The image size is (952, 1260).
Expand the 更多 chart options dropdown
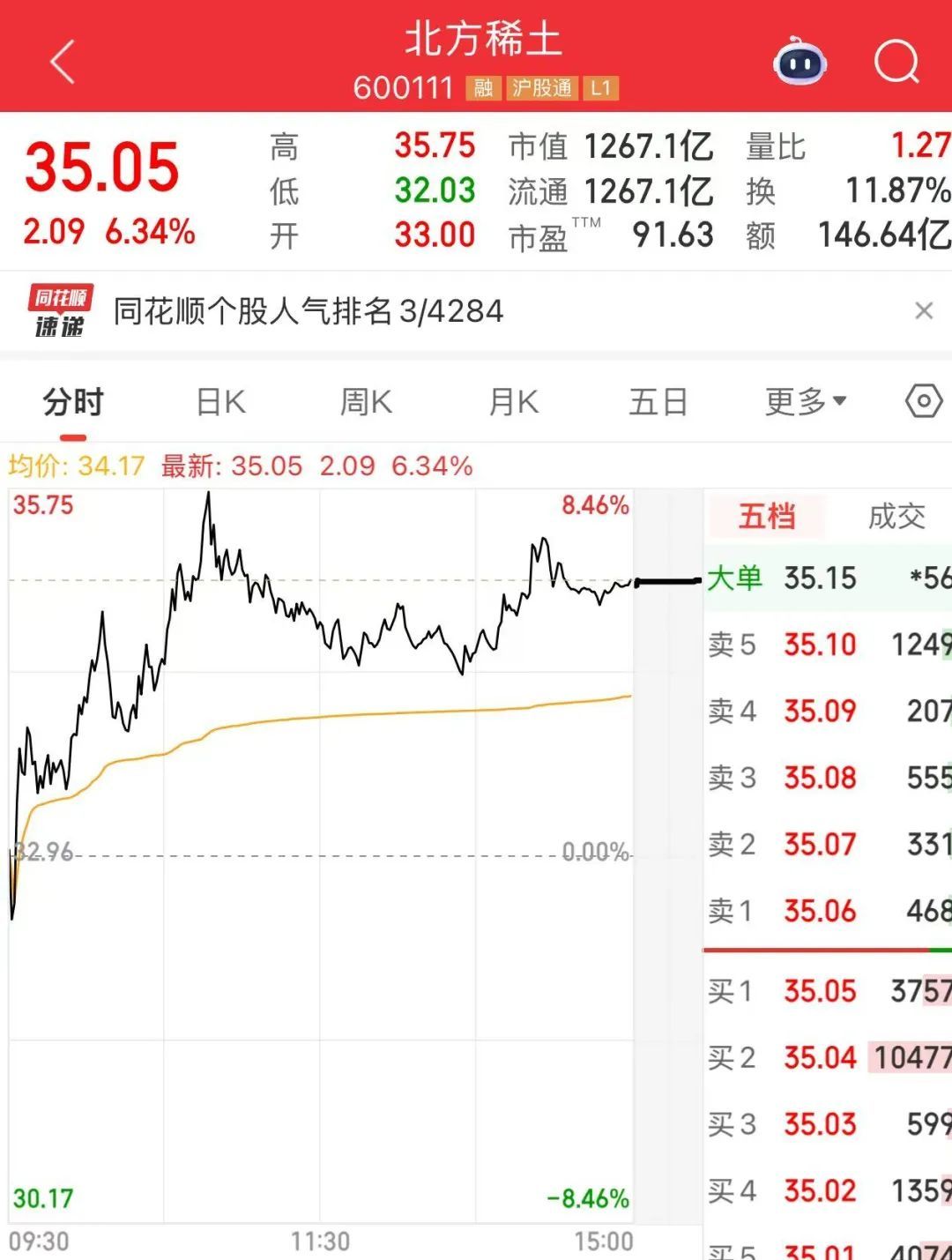tap(805, 402)
